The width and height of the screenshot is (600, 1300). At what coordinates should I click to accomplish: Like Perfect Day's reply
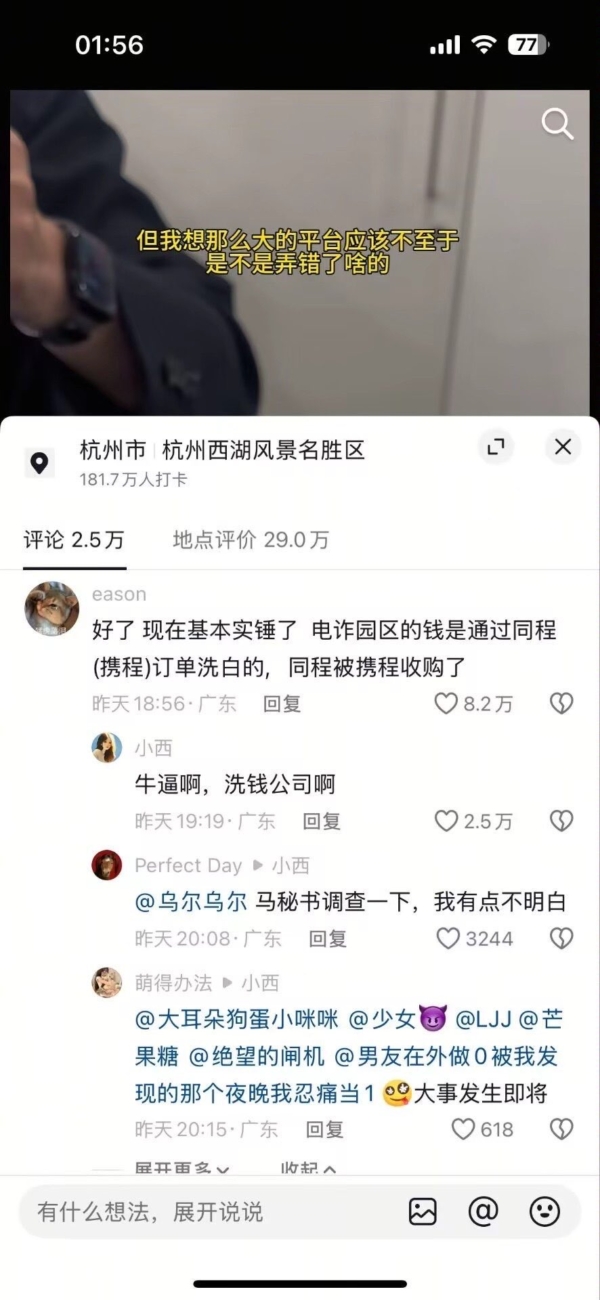[x=475, y=938]
